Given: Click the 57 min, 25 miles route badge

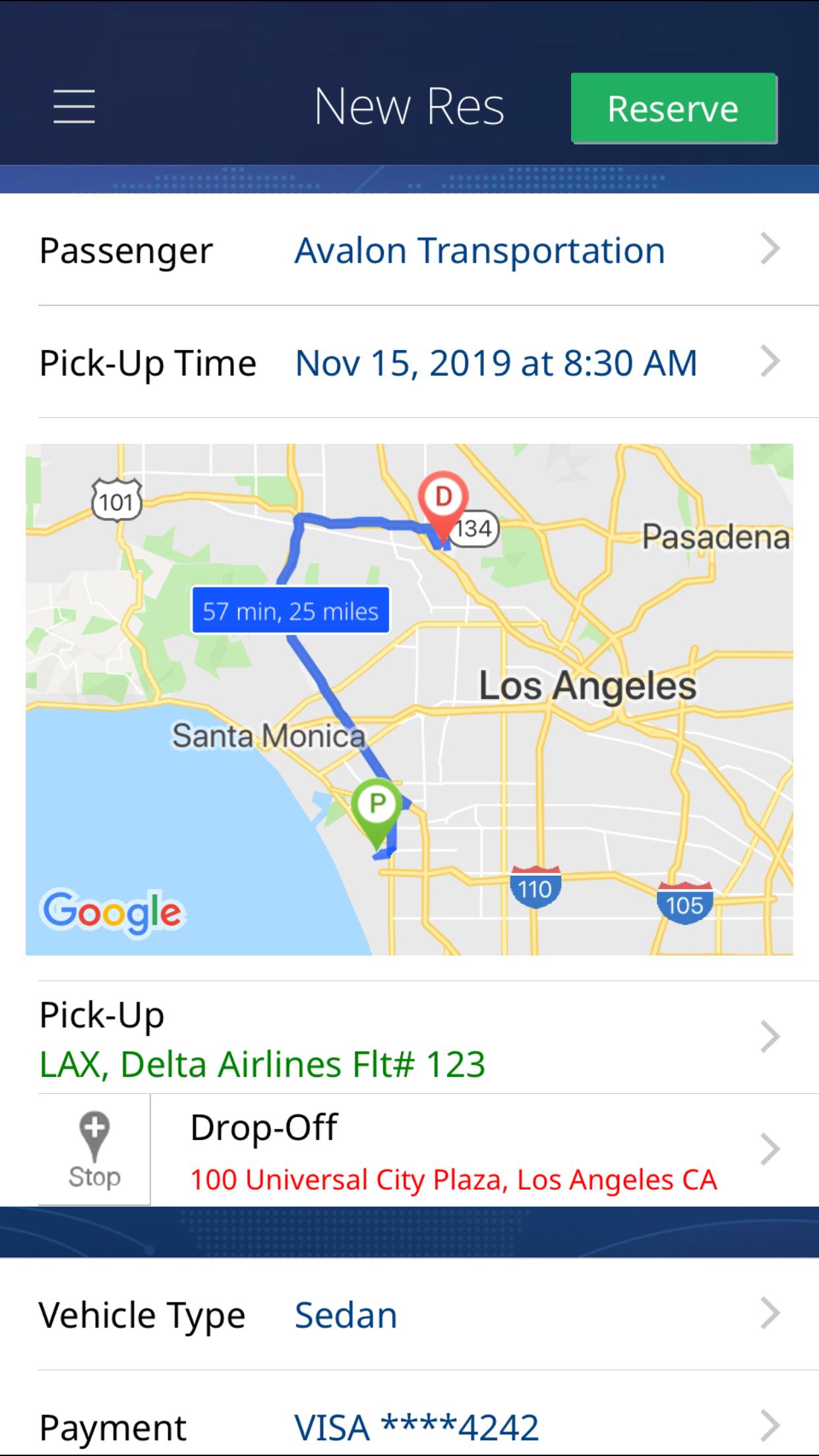Looking at the screenshot, I should tap(290, 611).
